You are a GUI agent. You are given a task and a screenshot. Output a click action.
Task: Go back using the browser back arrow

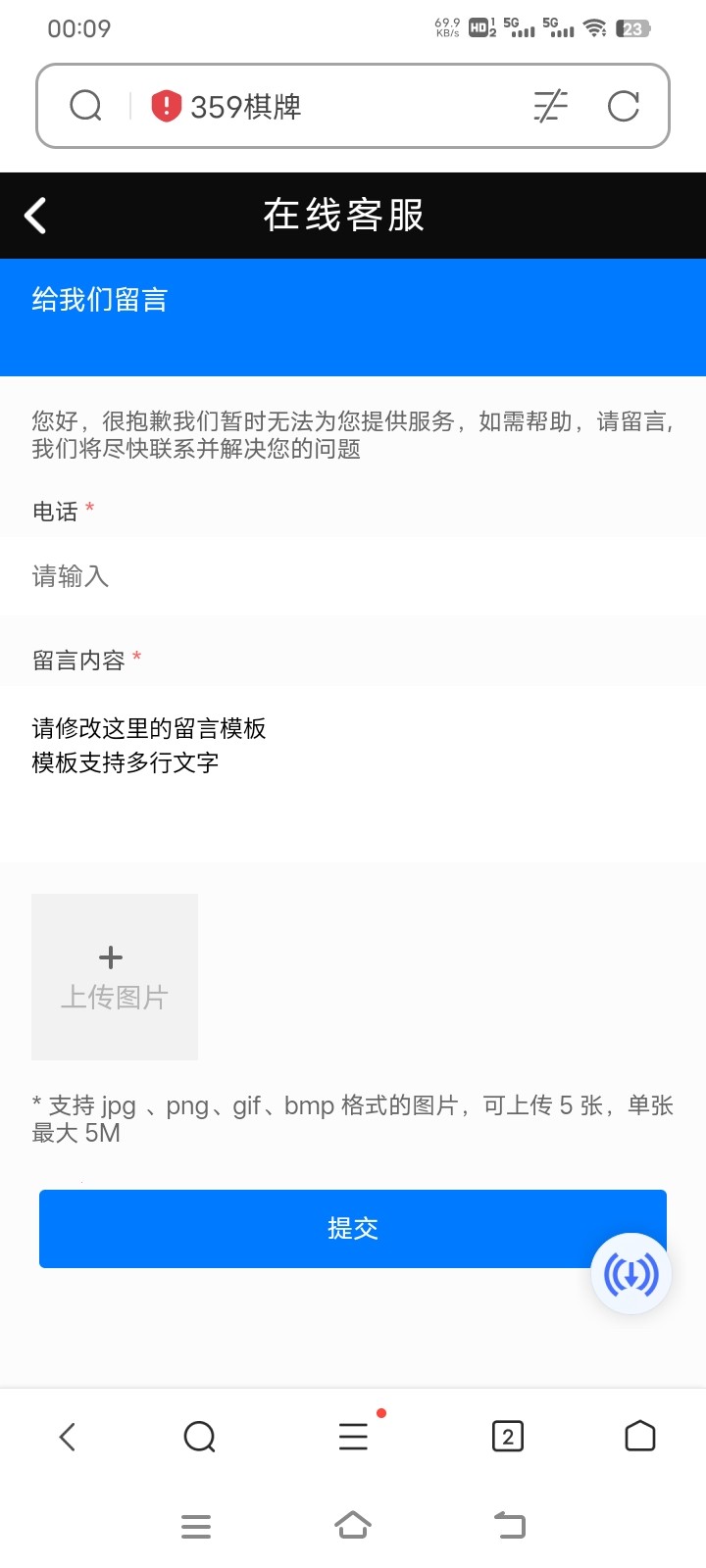click(x=67, y=1437)
